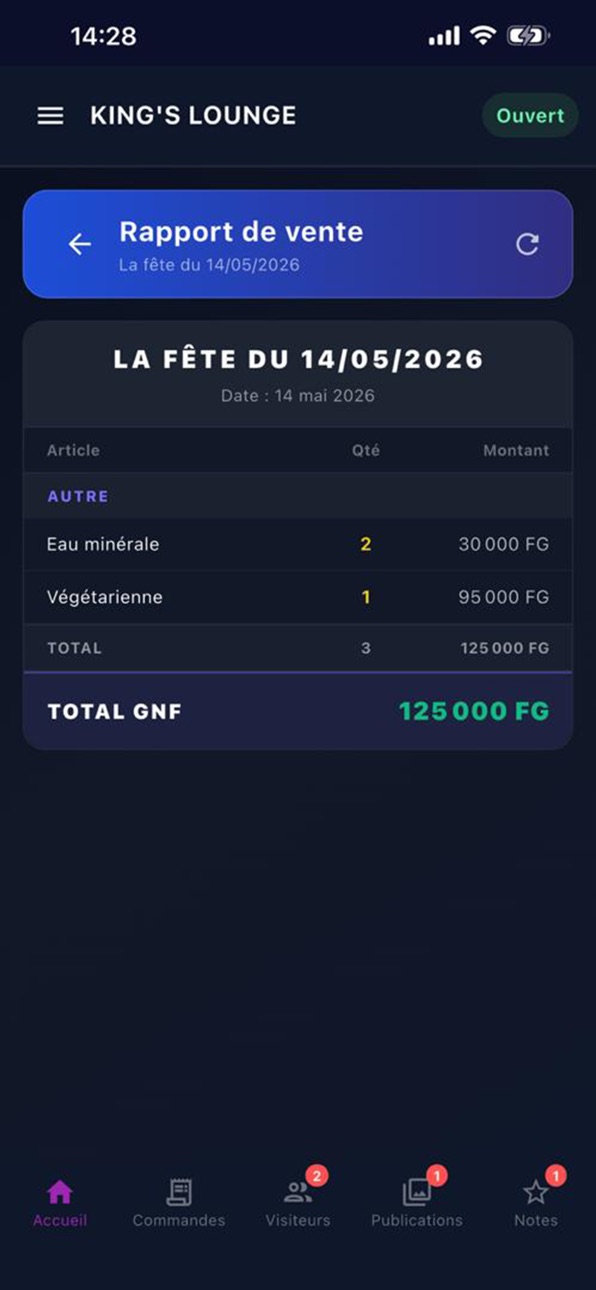Viewport: 596px width, 1290px height.
Task: Go back from Rapport de vente
Action: point(79,244)
